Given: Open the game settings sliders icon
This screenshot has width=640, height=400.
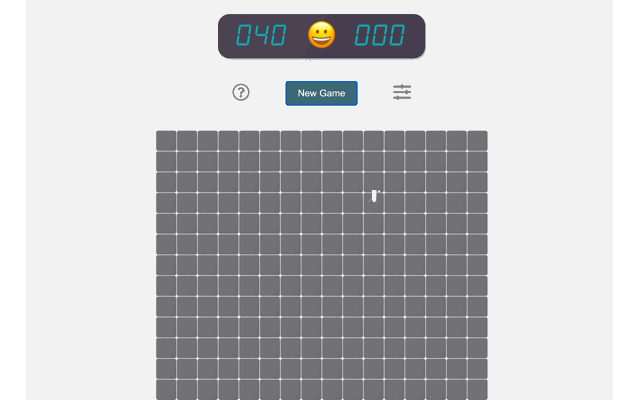Looking at the screenshot, I should click(402, 92).
